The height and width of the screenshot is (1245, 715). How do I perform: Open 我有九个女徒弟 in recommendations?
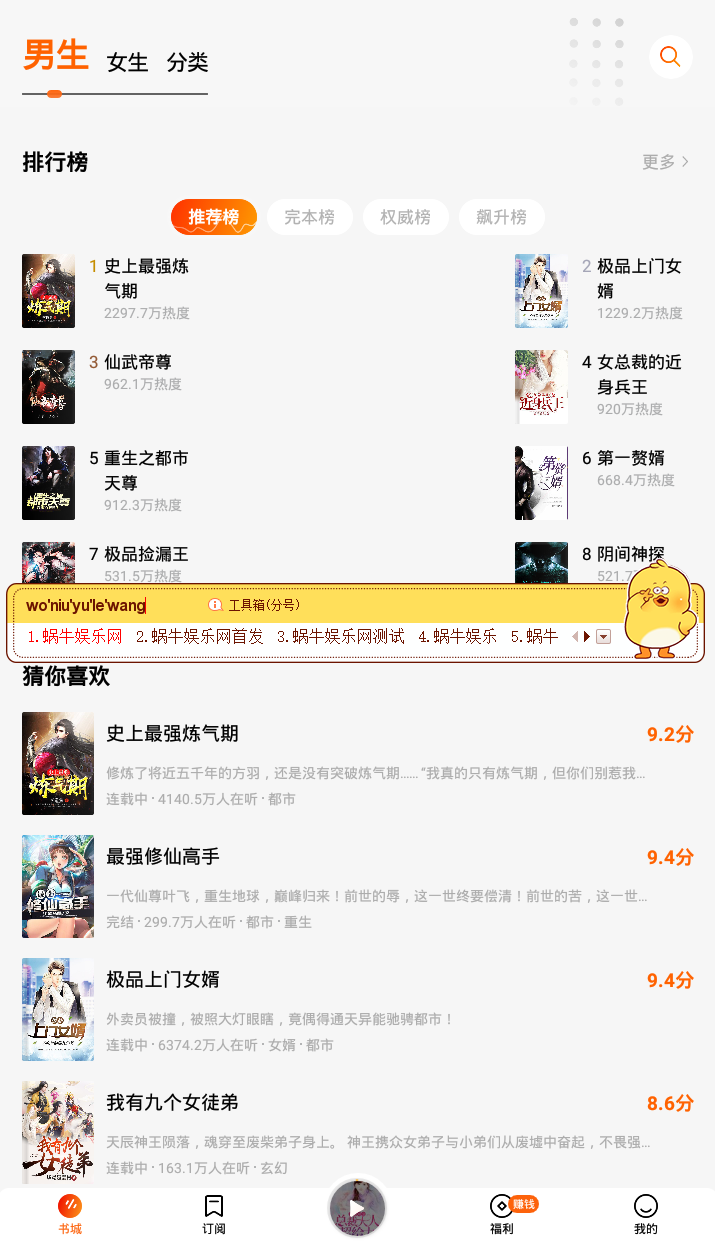[172, 1103]
